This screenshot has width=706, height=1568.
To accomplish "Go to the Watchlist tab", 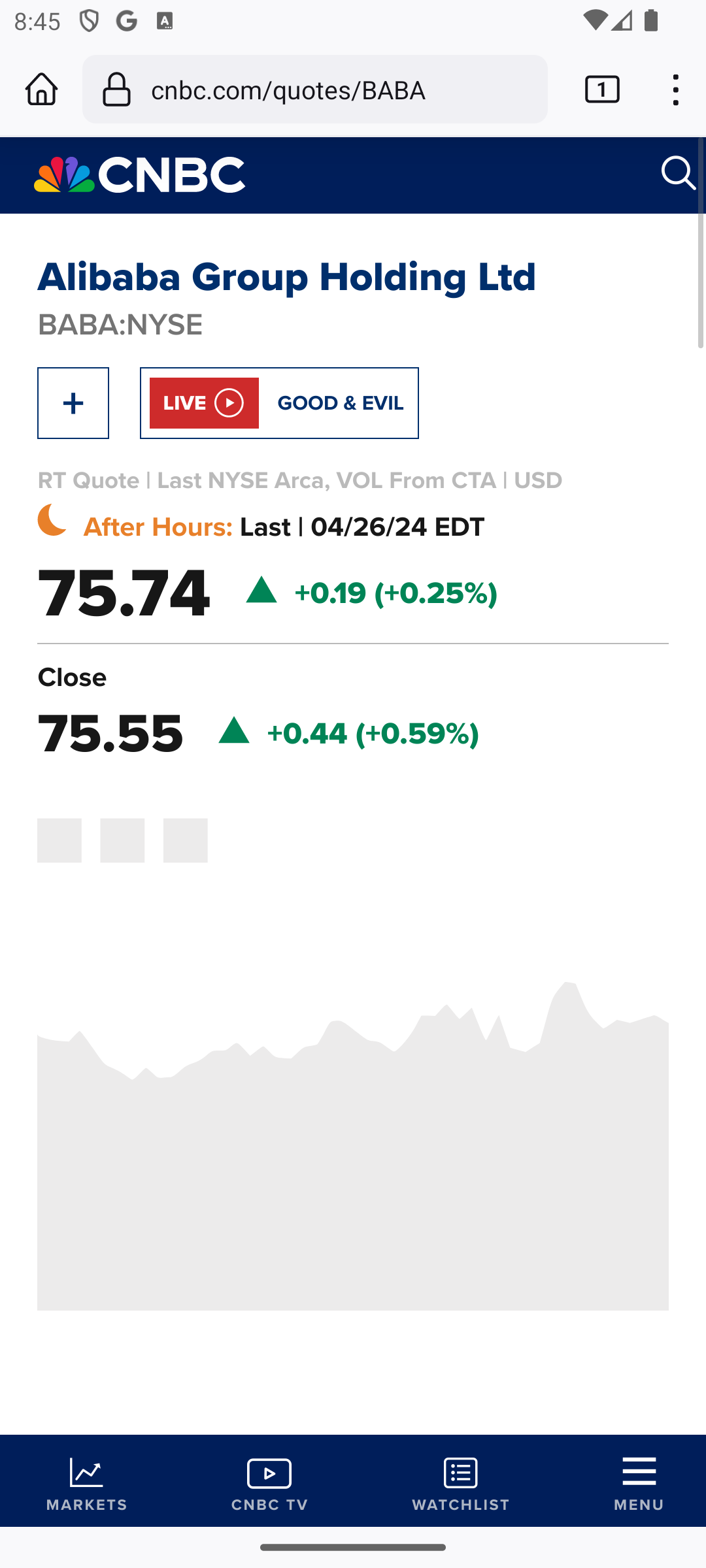I will (x=460, y=1482).
